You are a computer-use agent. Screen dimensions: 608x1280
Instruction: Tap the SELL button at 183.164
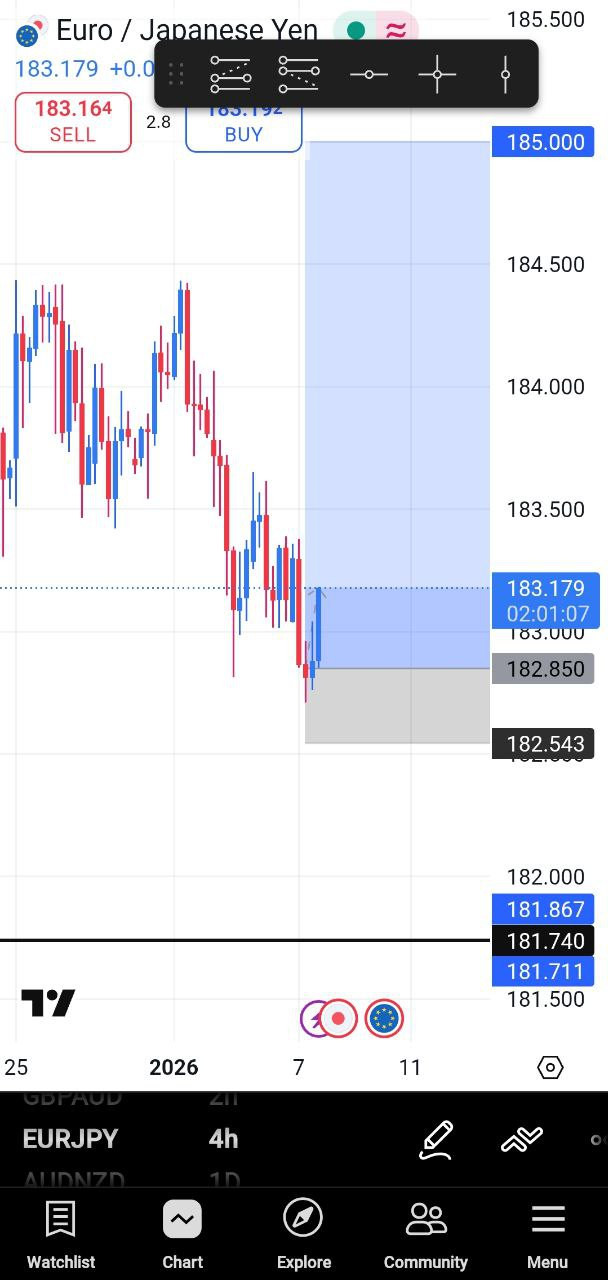73,122
